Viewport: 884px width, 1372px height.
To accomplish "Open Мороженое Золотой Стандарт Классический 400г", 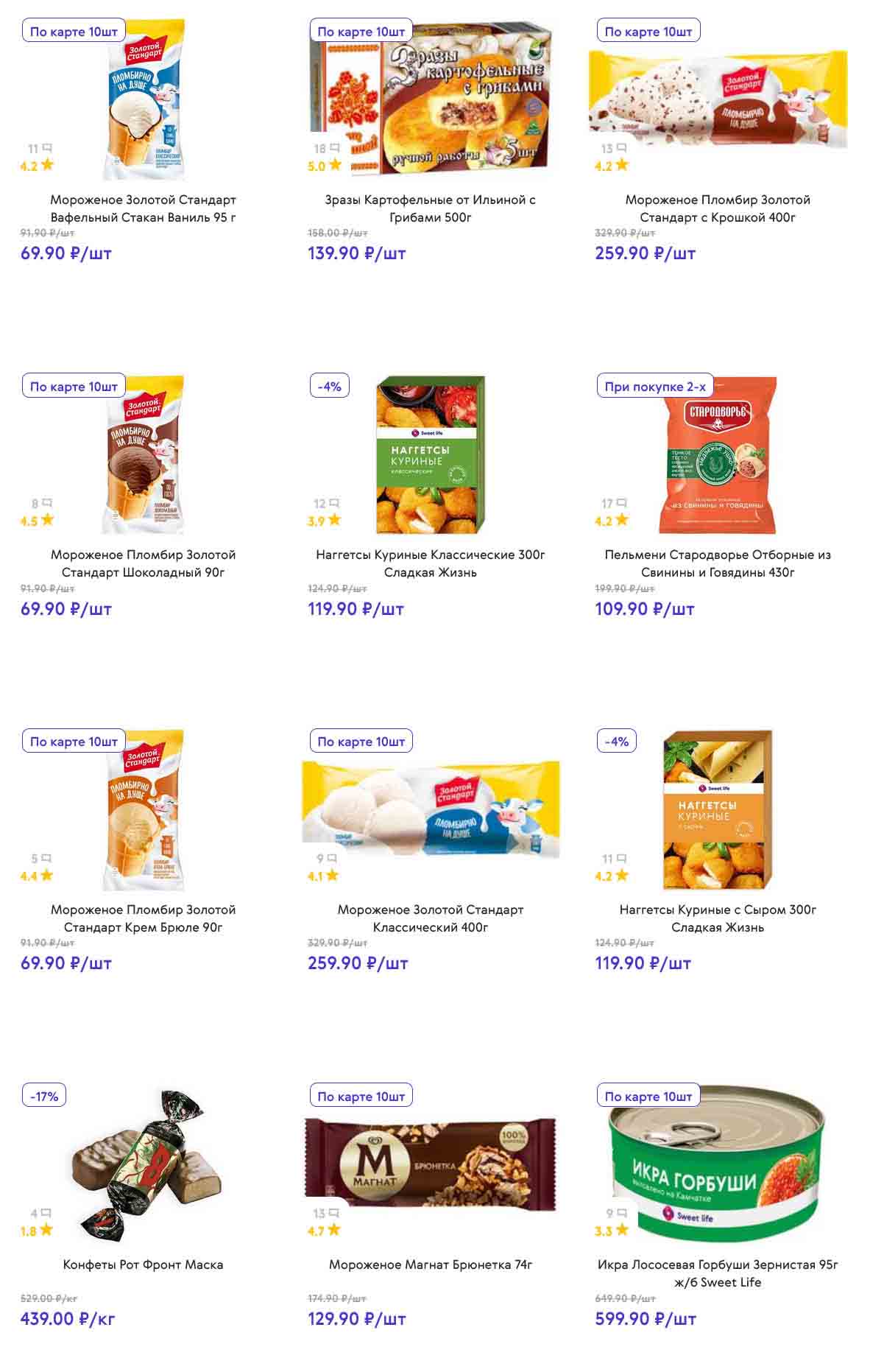I will (430, 918).
